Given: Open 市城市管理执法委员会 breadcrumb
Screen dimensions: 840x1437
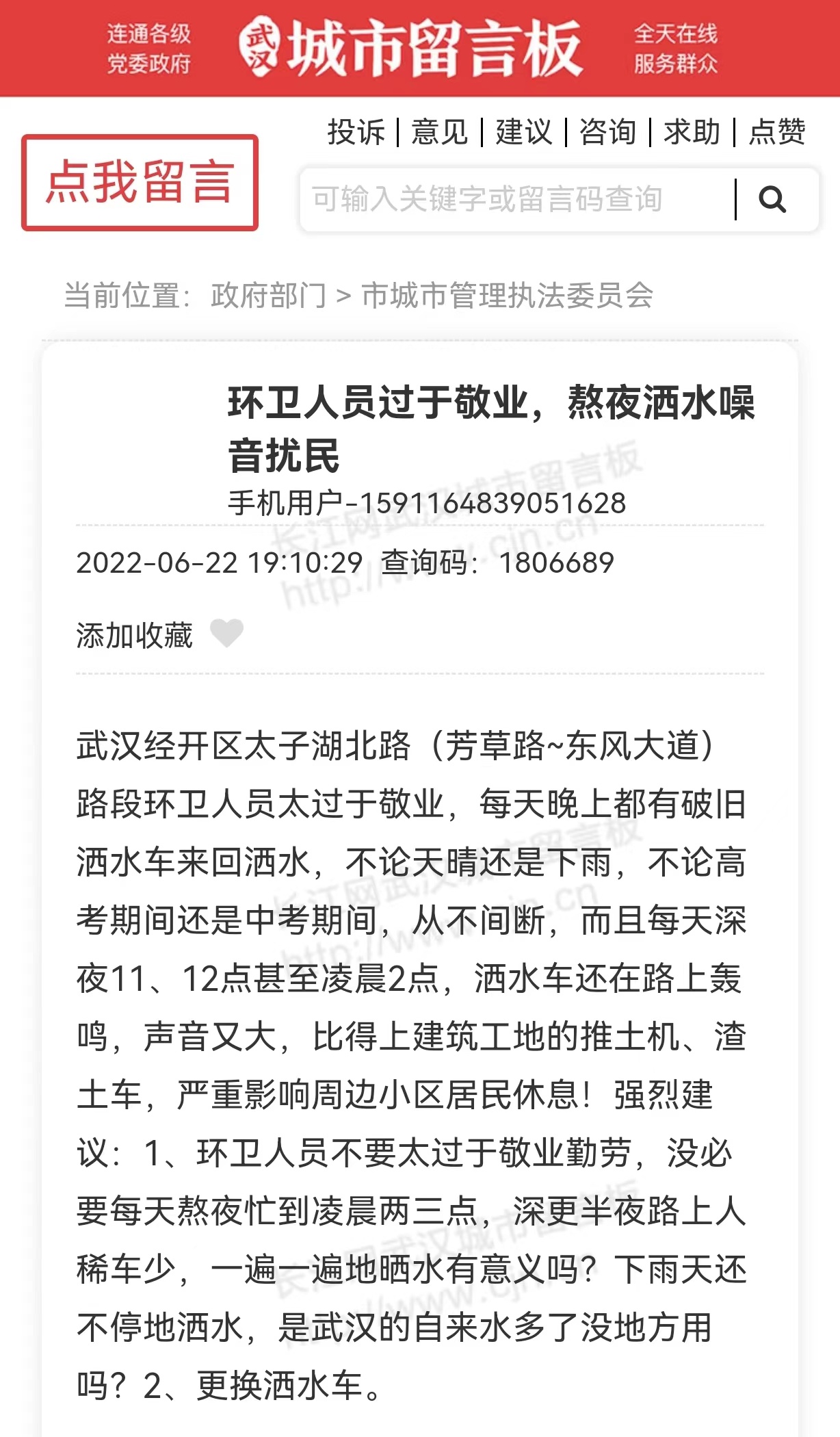Looking at the screenshot, I should pyautogui.click(x=507, y=296).
